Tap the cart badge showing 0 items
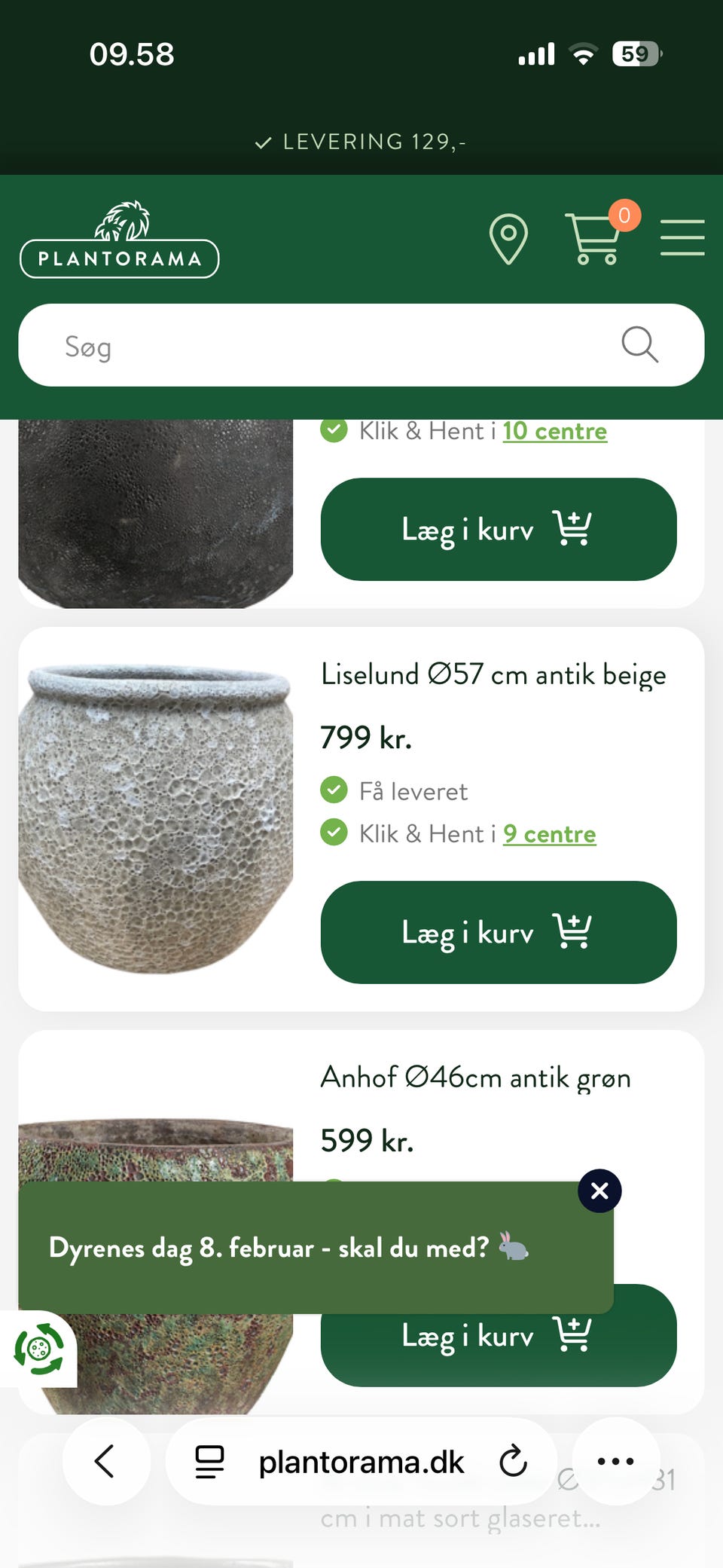The height and width of the screenshot is (1568, 723). pyautogui.click(x=623, y=216)
